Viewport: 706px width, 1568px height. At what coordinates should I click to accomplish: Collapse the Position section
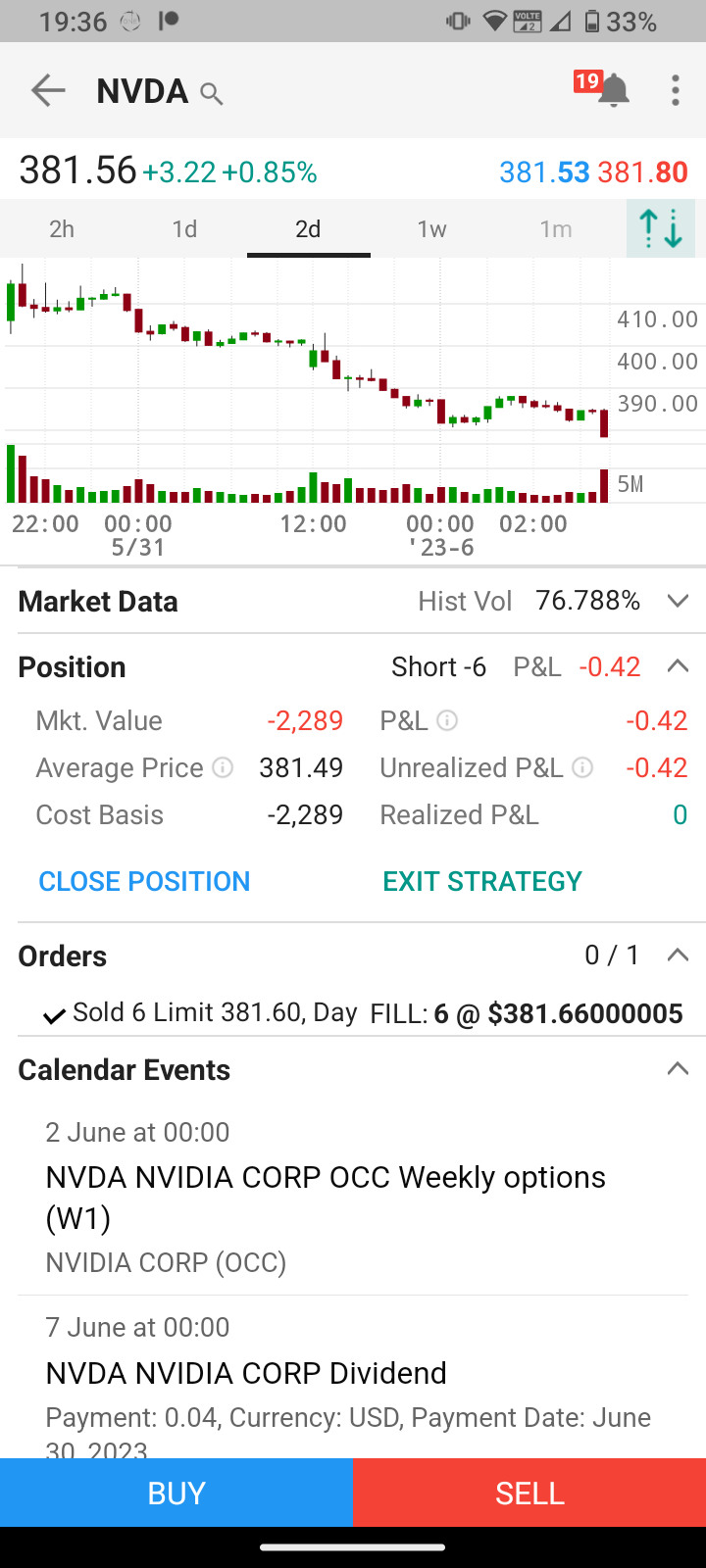pos(679,665)
